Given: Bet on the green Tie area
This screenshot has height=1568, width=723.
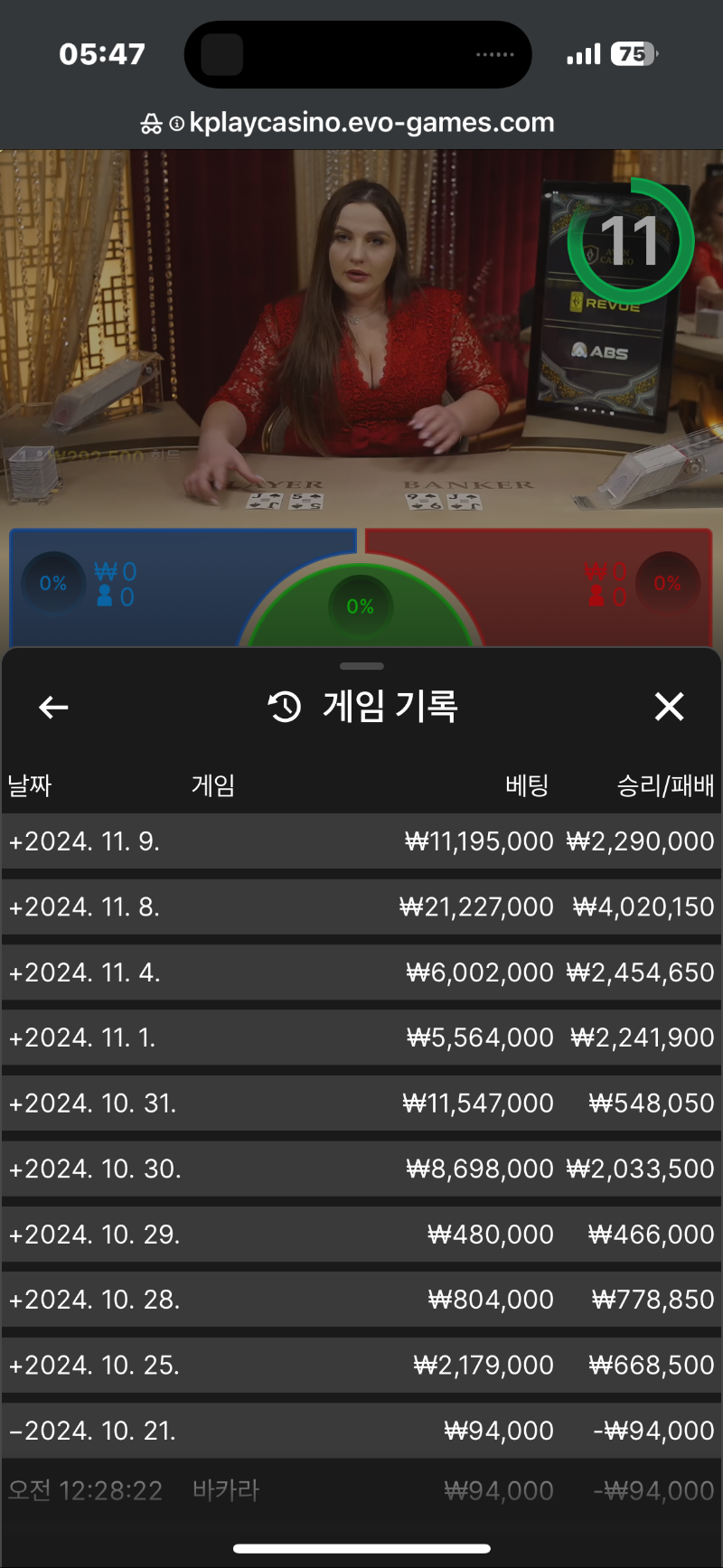Looking at the screenshot, I should pyautogui.click(x=360, y=610).
